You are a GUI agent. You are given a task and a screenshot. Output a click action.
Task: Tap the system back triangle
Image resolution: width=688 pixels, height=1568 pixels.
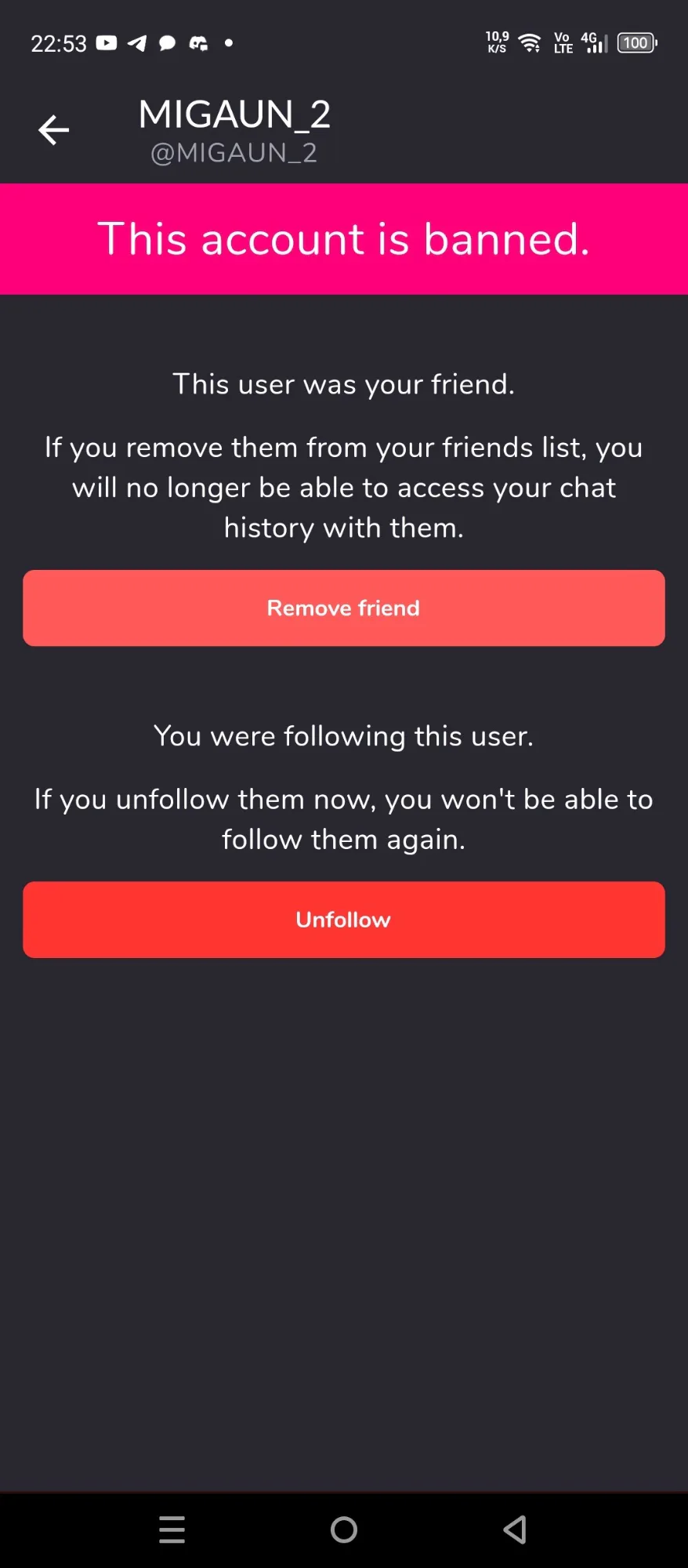[x=515, y=1530]
